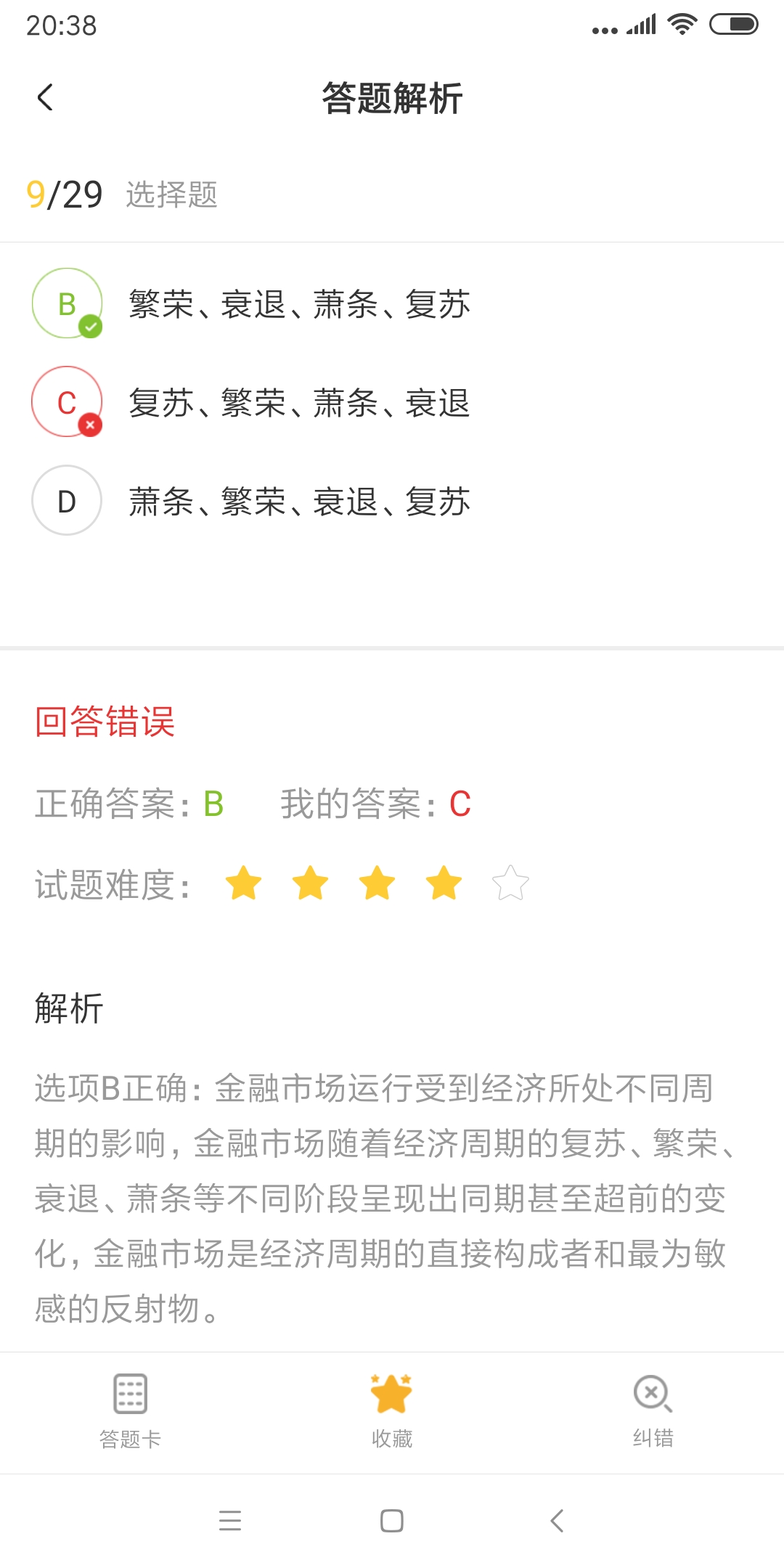Report an error via 纠错
This screenshot has height=1568, width=784.
pos(653,1411)
